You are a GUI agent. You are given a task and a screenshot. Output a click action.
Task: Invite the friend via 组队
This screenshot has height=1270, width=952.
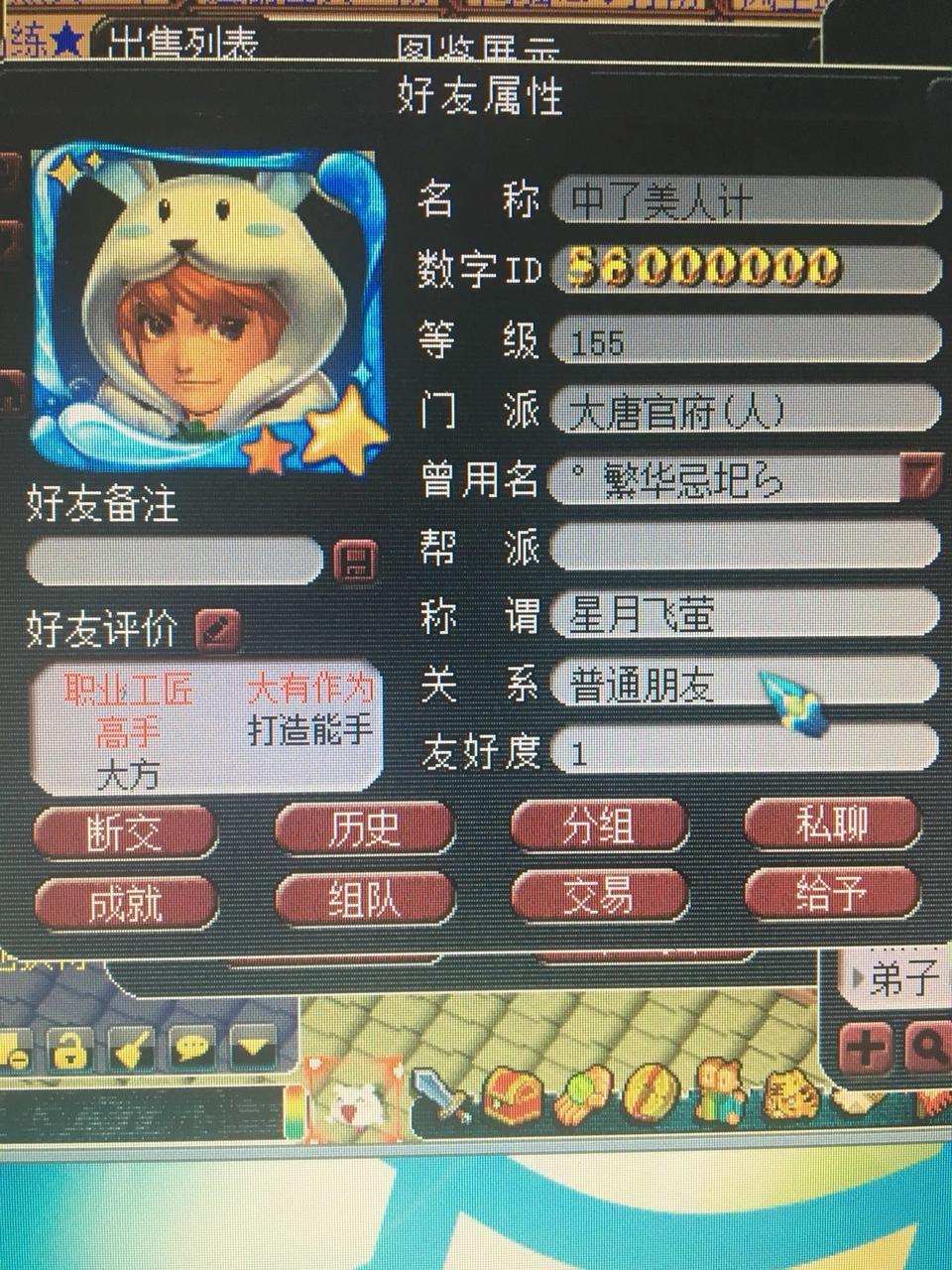click(x=364, y=899)
